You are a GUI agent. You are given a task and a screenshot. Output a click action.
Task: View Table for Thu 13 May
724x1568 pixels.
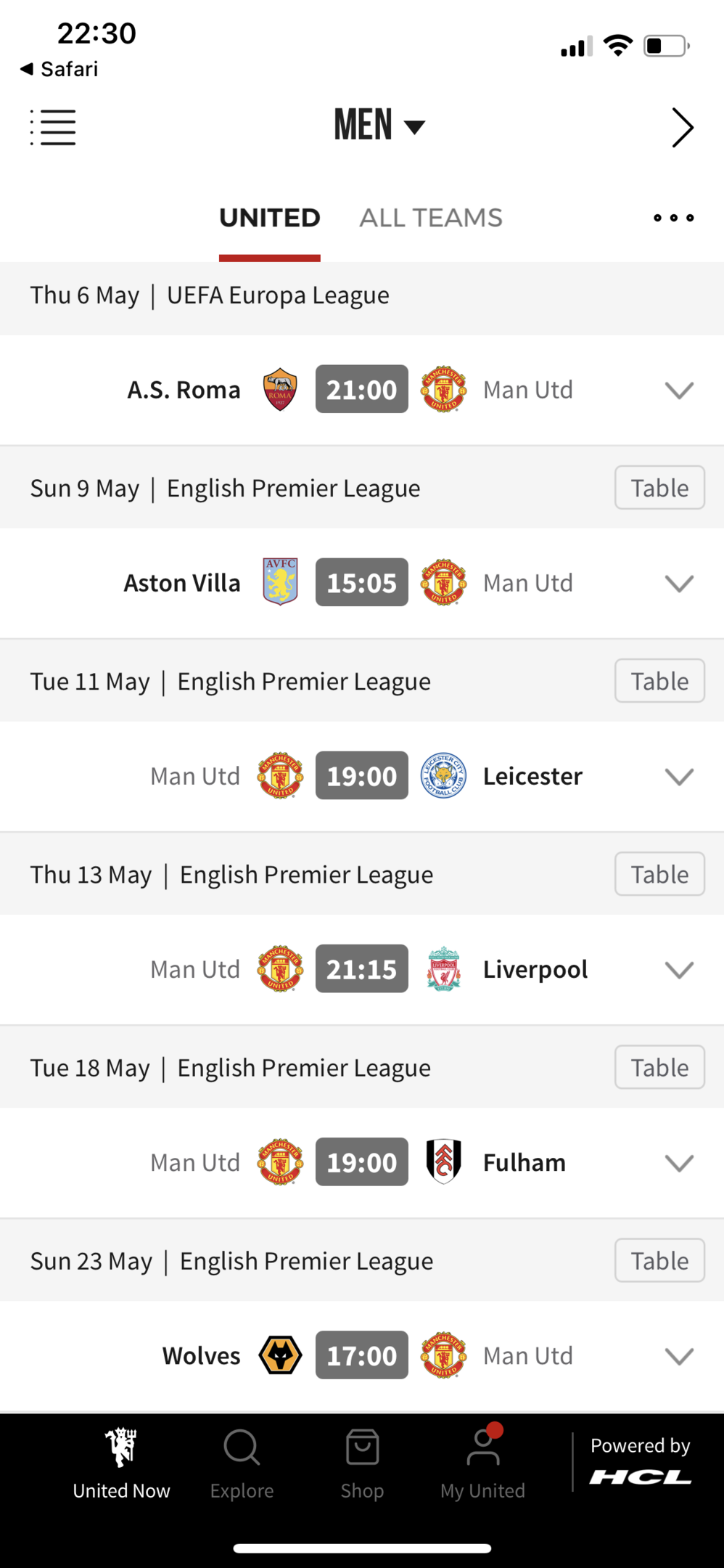click(659, 874)
